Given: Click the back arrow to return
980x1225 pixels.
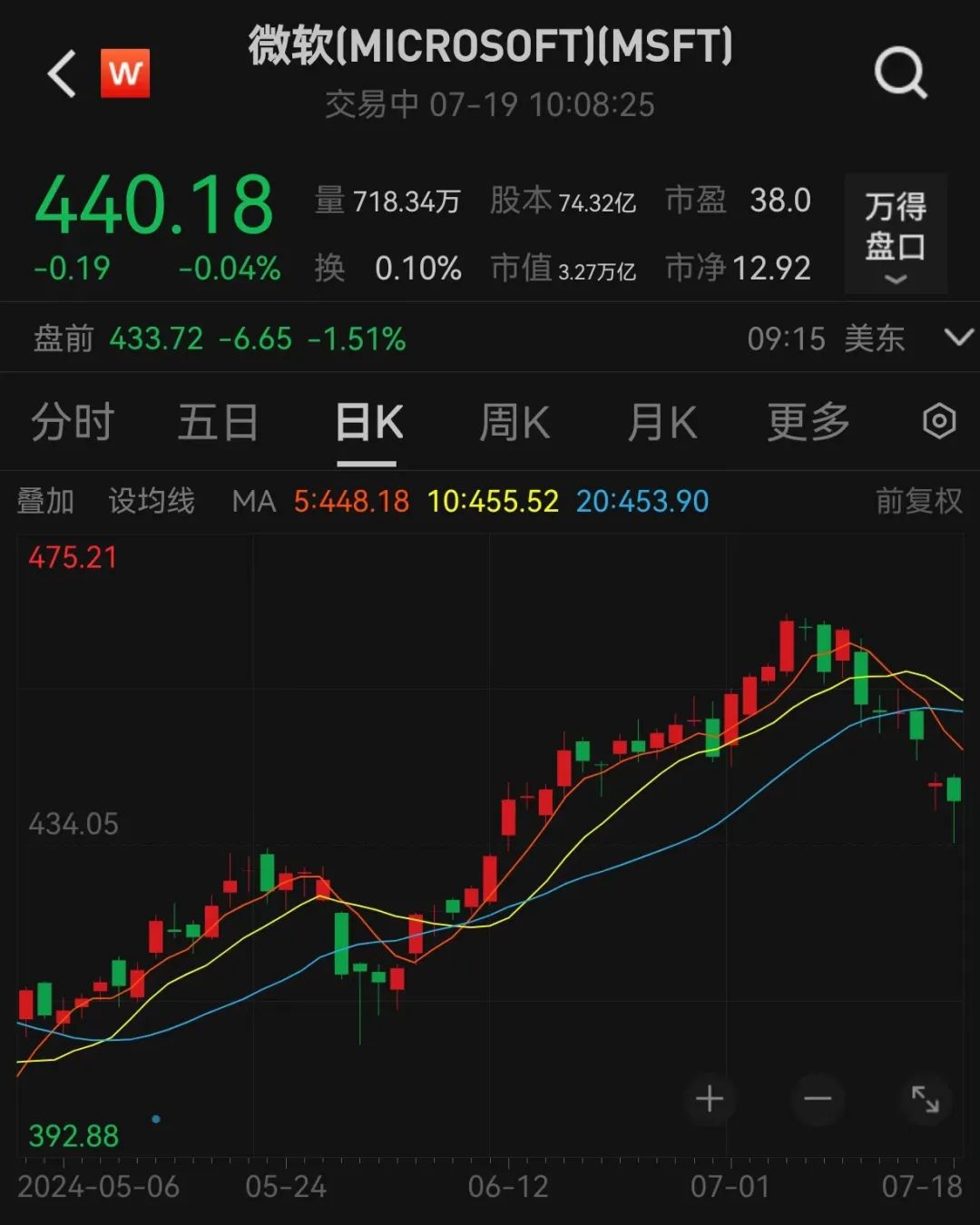Looking at the screenshot, I should pyautogui.click(x=60, y=73).
